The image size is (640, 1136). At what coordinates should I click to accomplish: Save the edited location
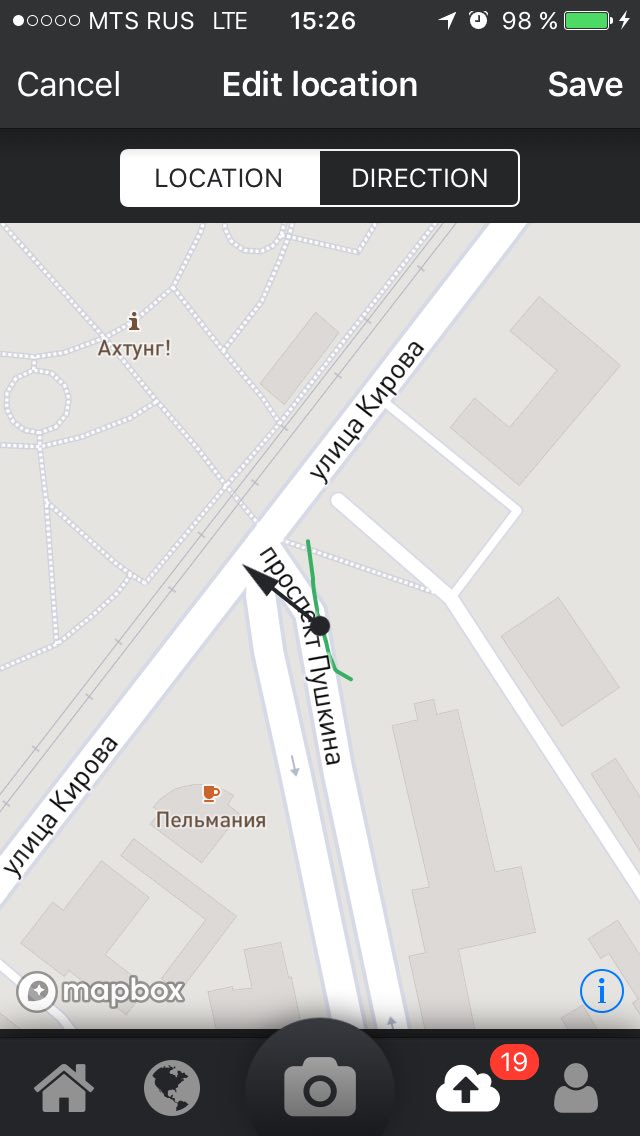pyautogui.click(x=585, y=85)
